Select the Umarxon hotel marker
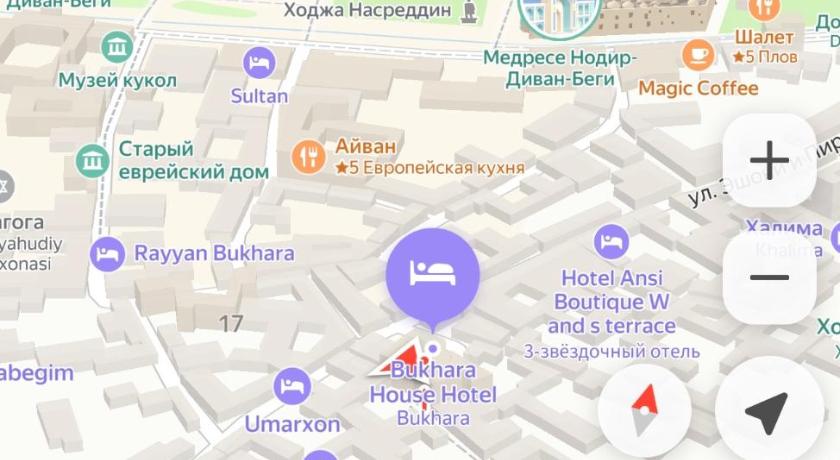The image size is (840, 460). [292, 386]
